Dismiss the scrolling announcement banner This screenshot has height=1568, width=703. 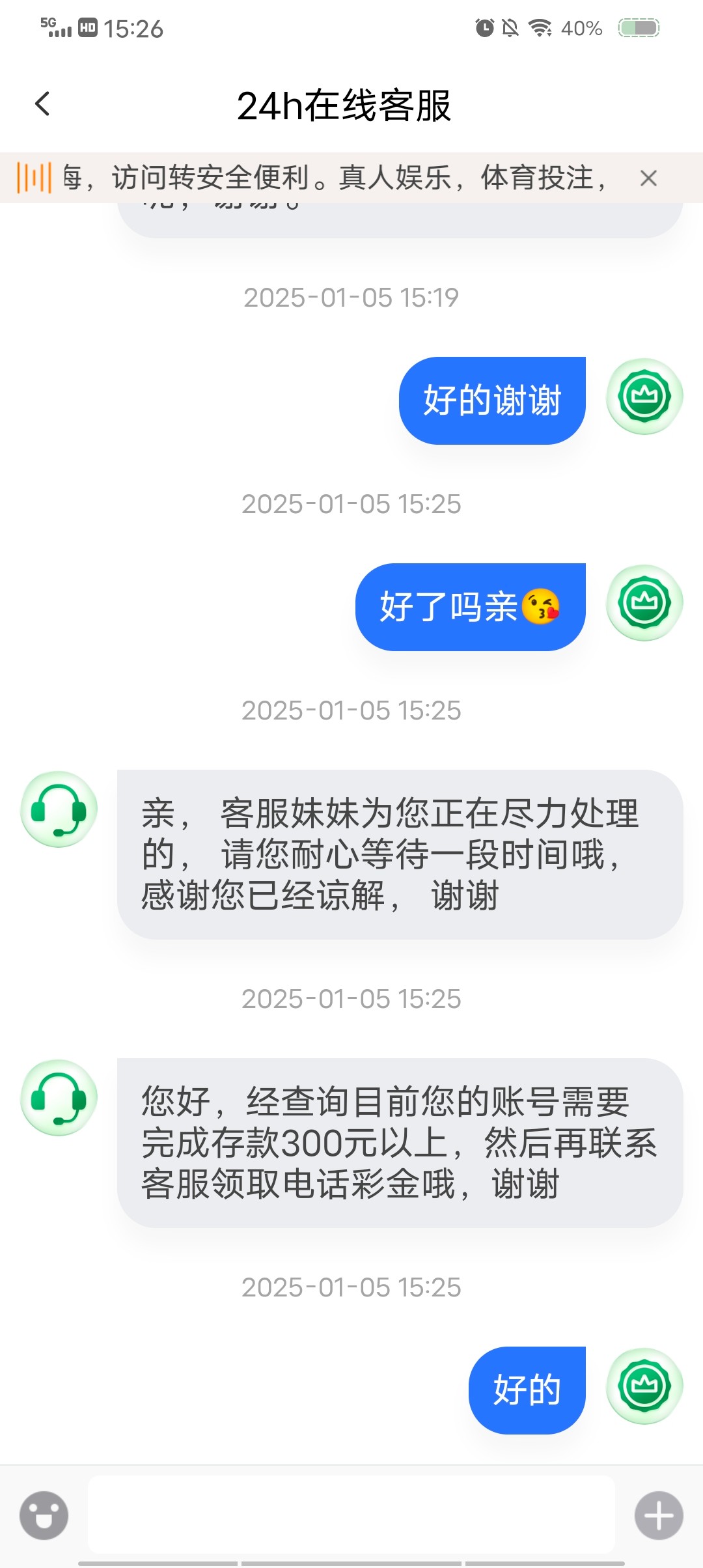pos(648,178)
